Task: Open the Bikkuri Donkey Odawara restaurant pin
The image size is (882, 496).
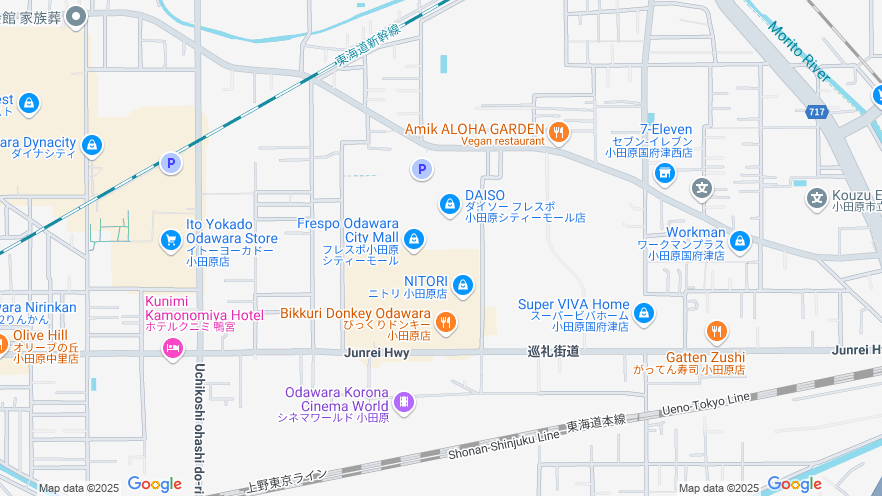Action: 446,322
